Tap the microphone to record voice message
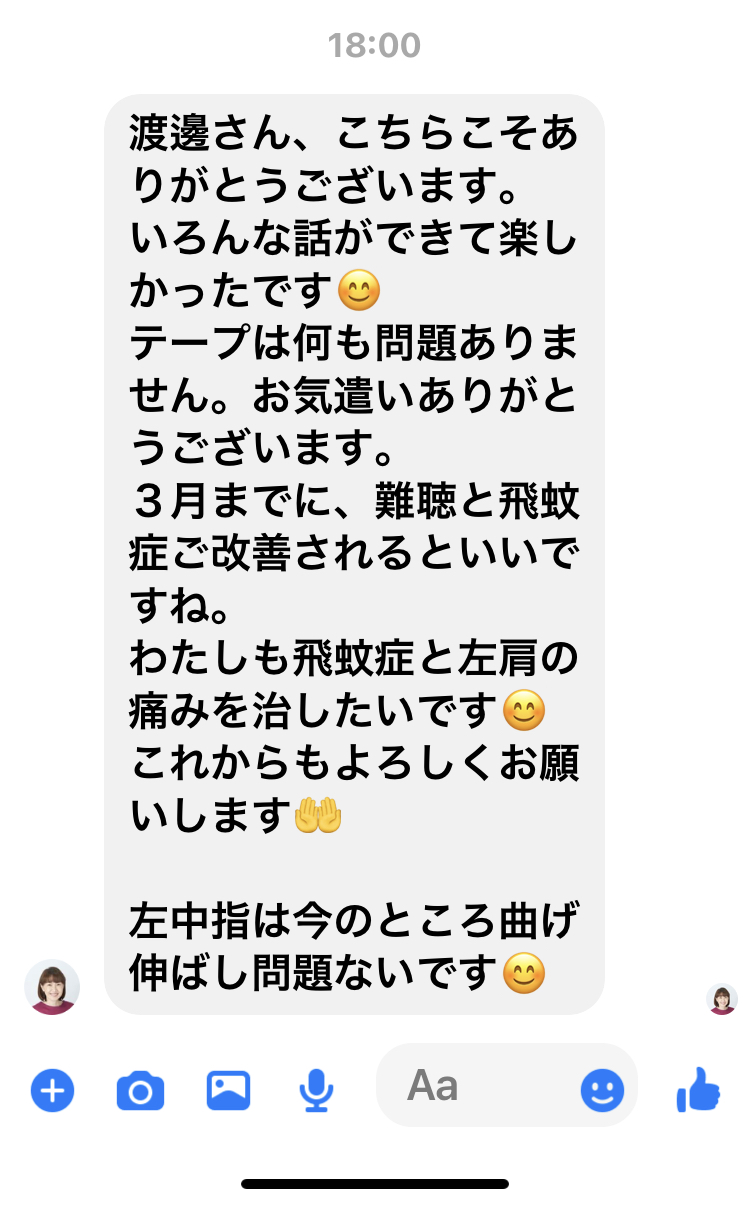This screenshot has height=1205, width=750. 317,1090
